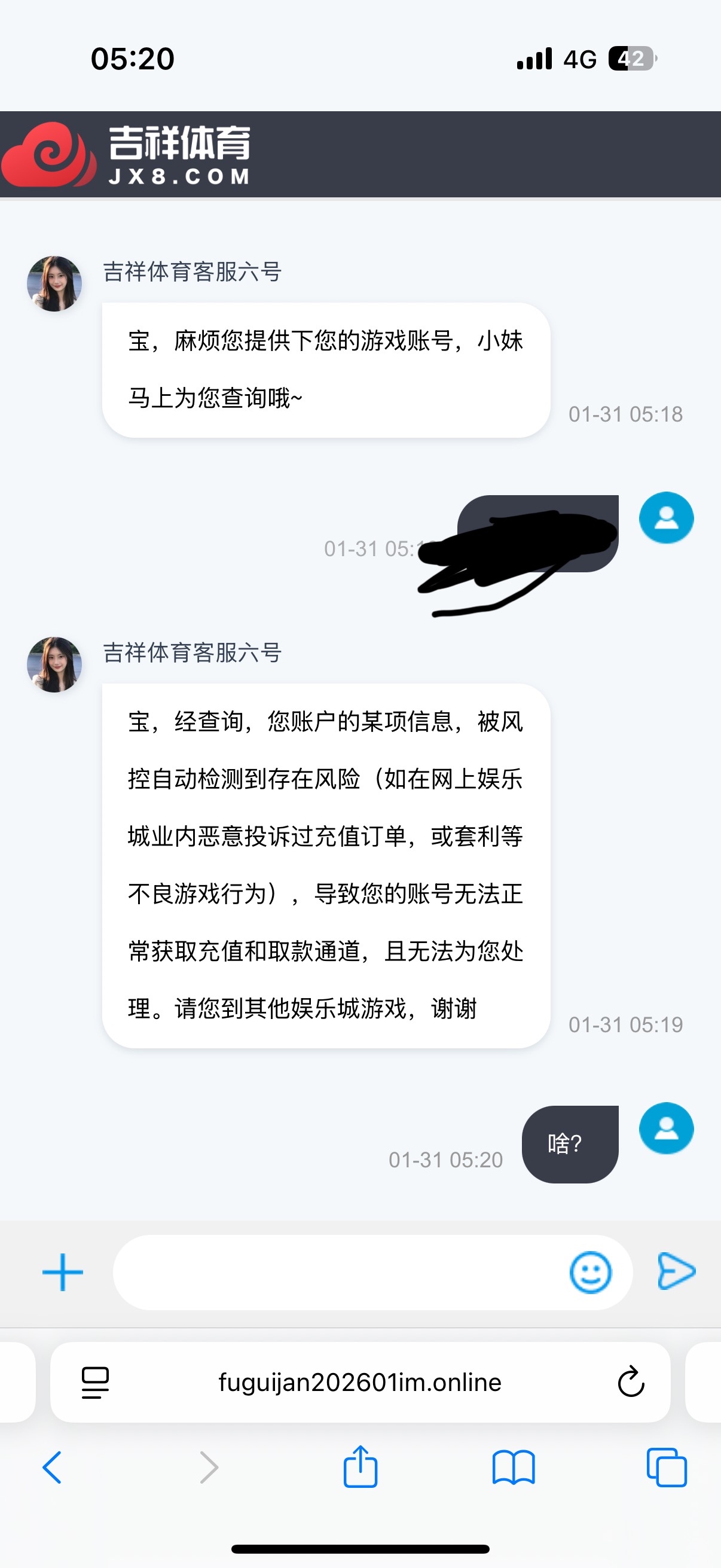Tap the plus attachment icon

pyautogui.click(x=62, y=1272)
